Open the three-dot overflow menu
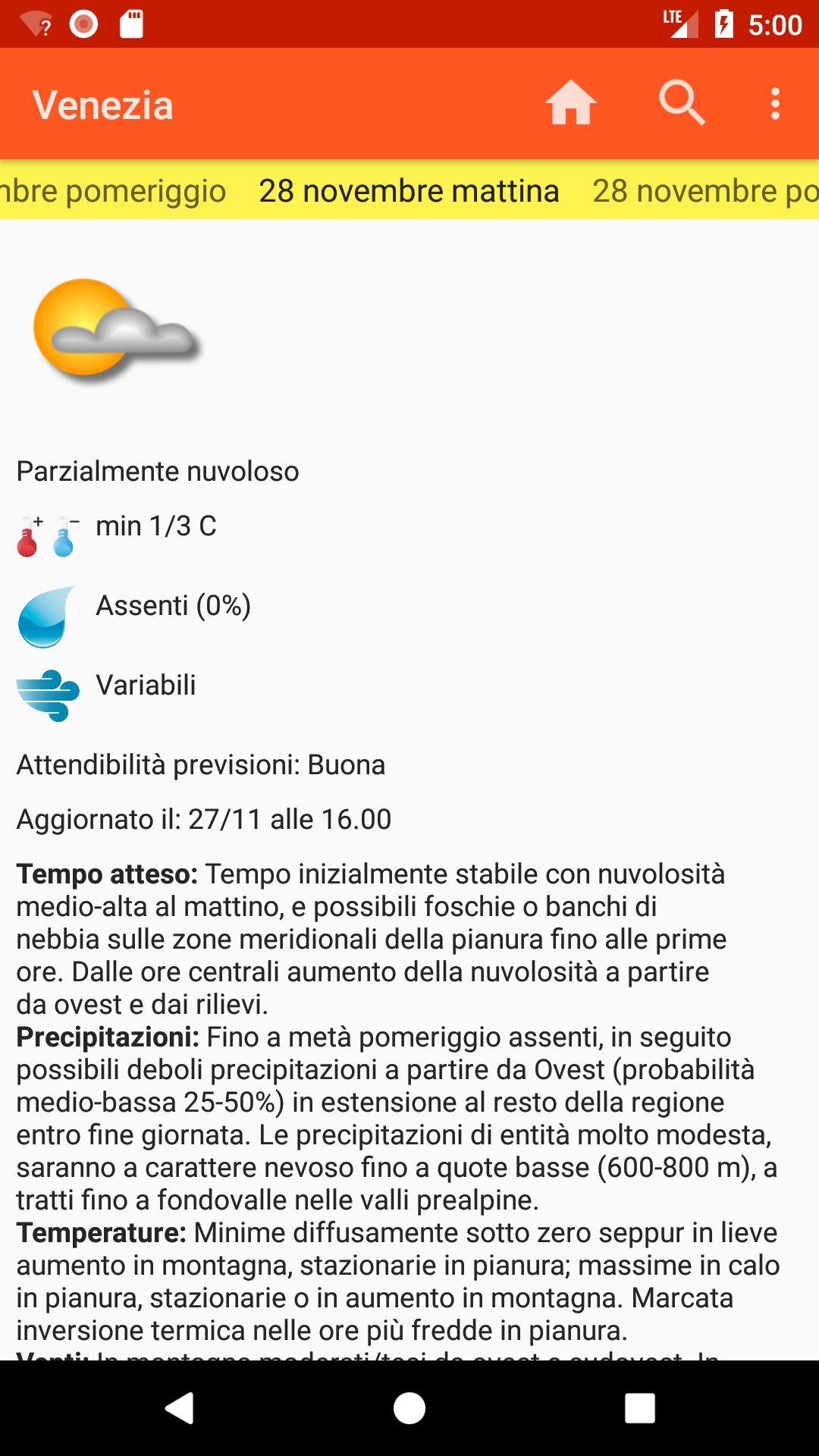The width and height of the screenshot is (819, 1456). coord(774,103)
